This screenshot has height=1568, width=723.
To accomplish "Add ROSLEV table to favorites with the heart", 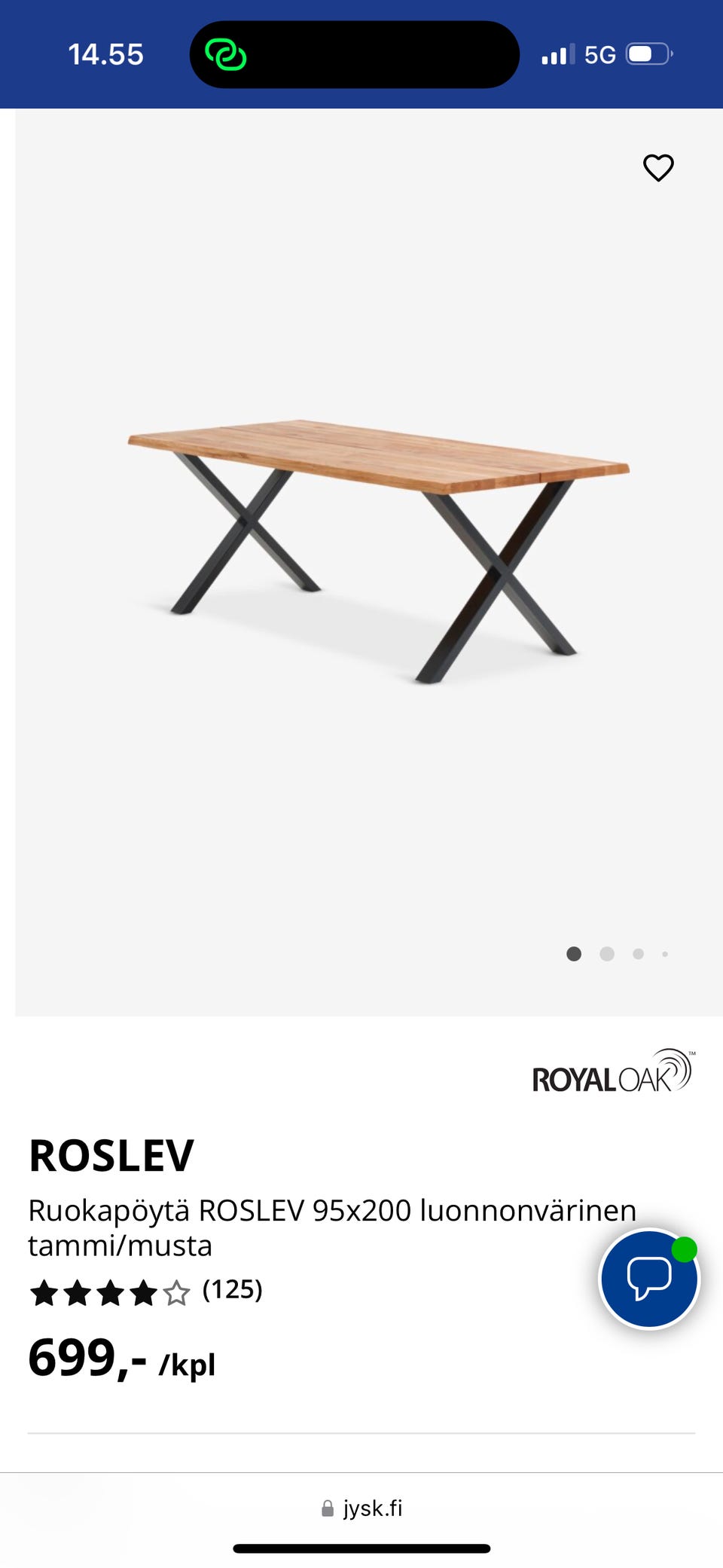I will (x=658, y=167).
